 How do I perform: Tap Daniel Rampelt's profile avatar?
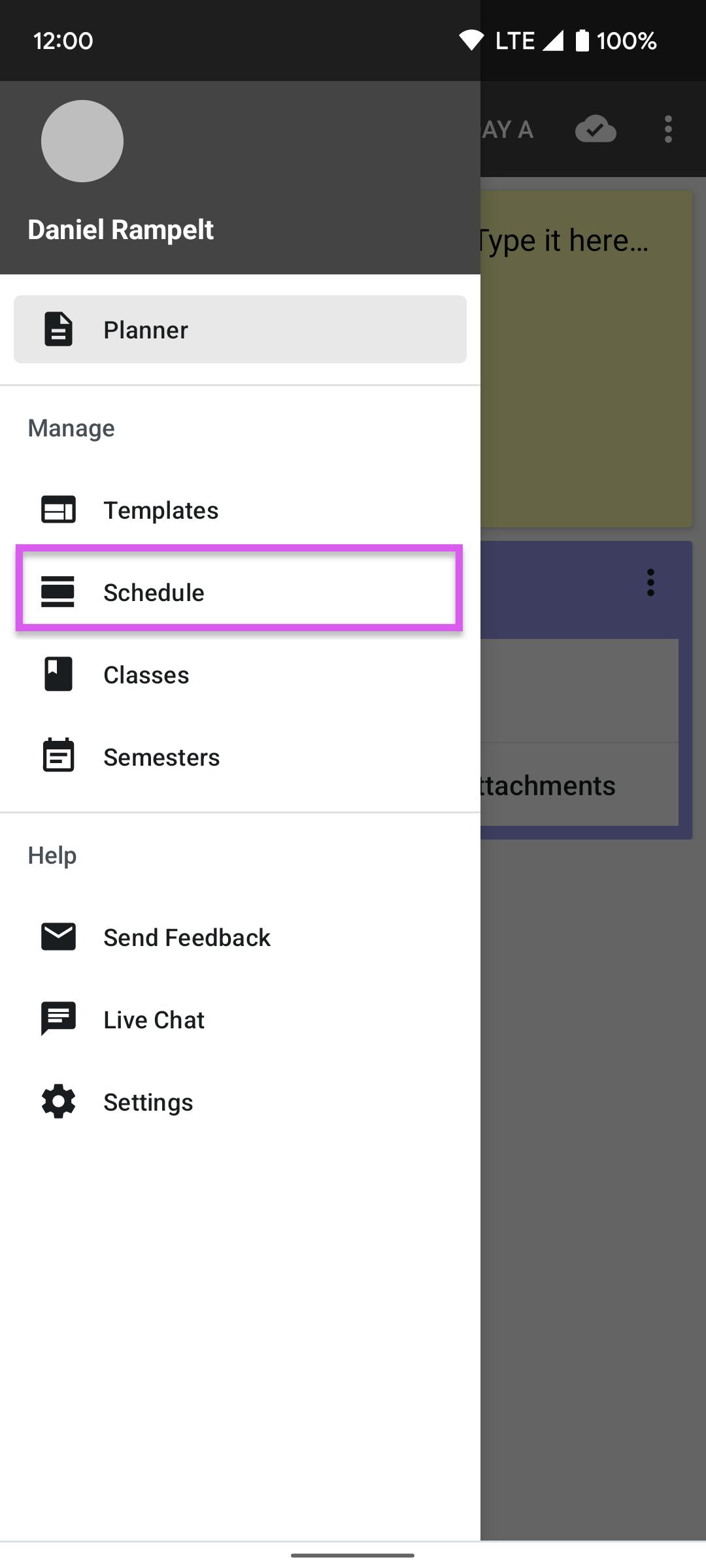82,141
